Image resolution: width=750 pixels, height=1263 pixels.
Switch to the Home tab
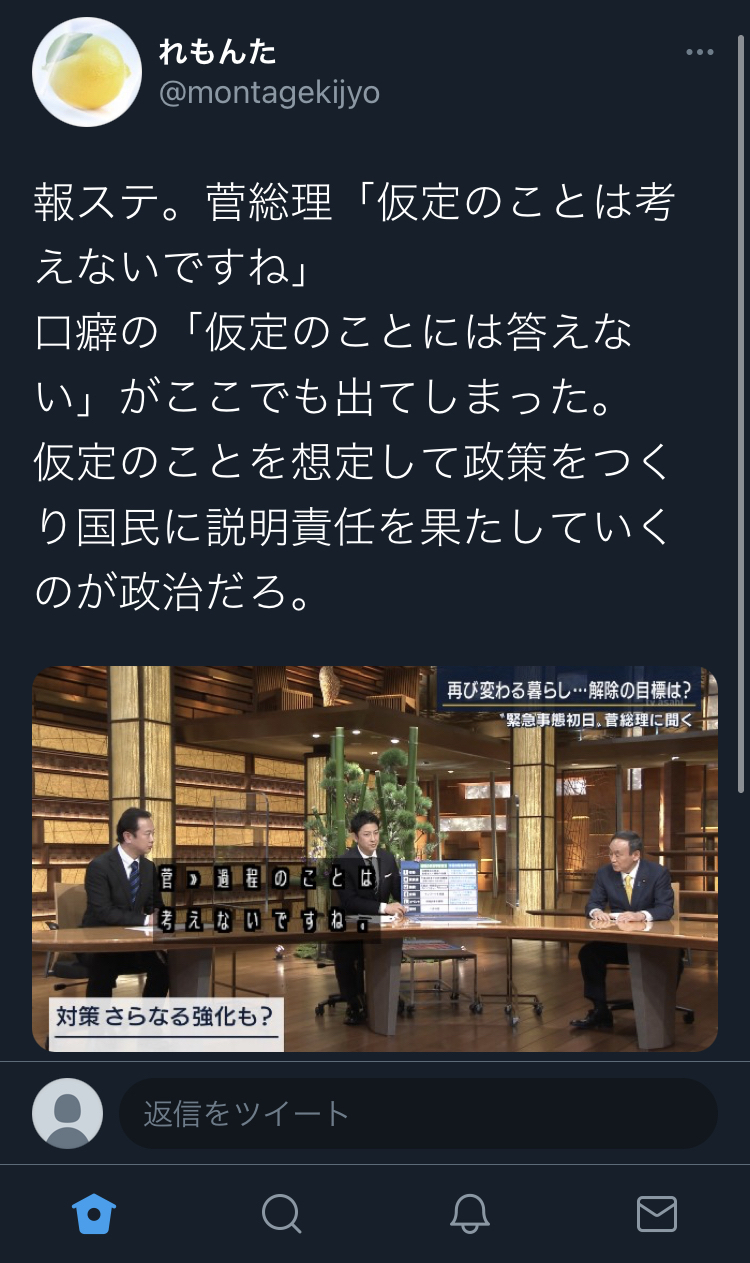pos(94,1214)
